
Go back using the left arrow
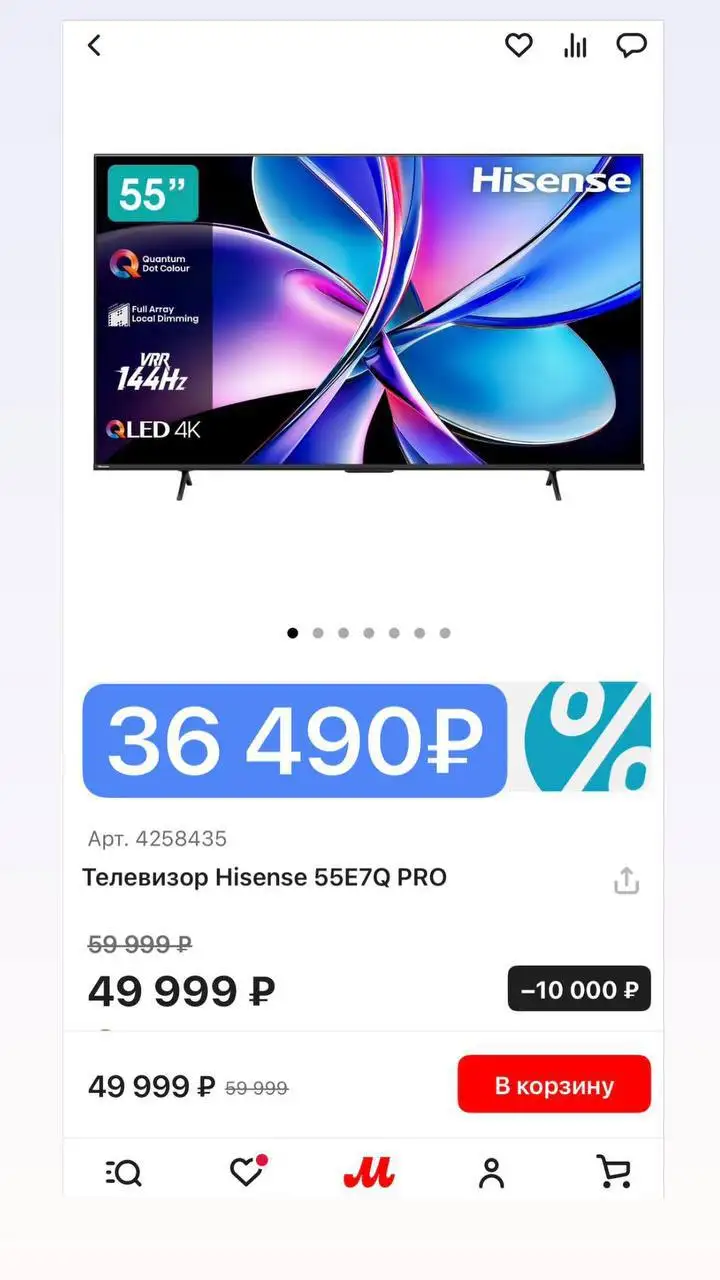[x=93, y=45]
